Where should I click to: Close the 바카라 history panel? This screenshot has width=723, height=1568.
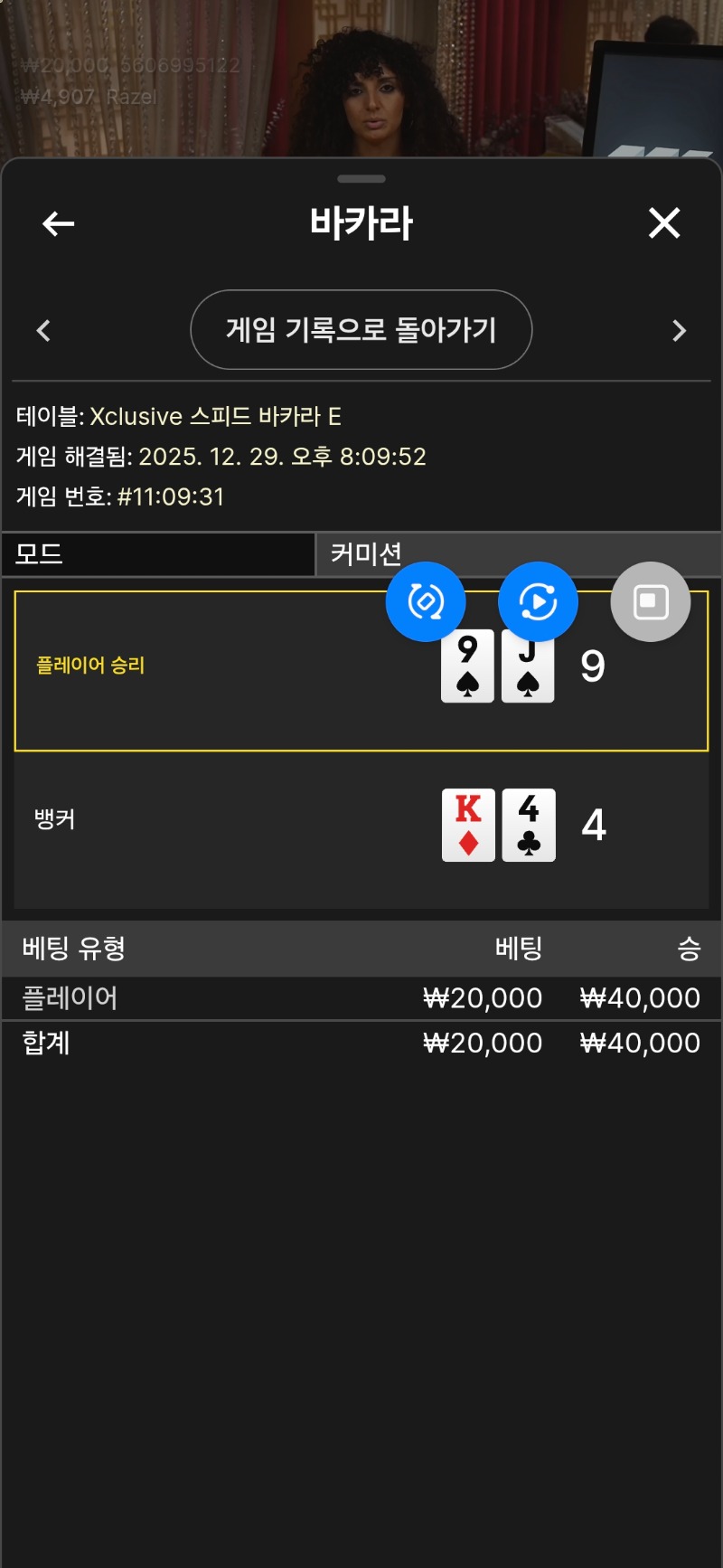coord(664,222)
